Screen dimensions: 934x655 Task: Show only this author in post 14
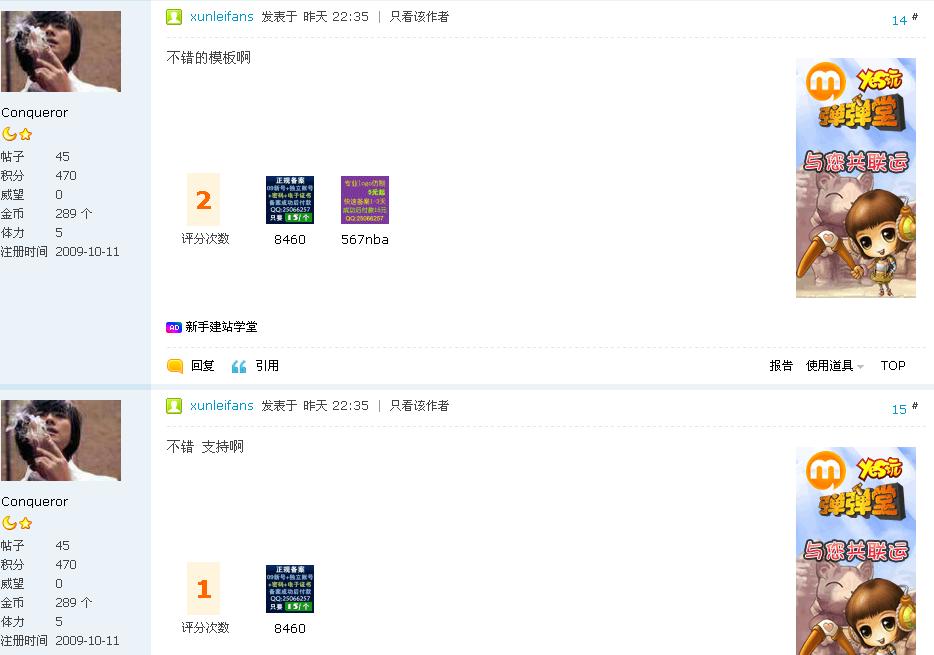point(419,17)
